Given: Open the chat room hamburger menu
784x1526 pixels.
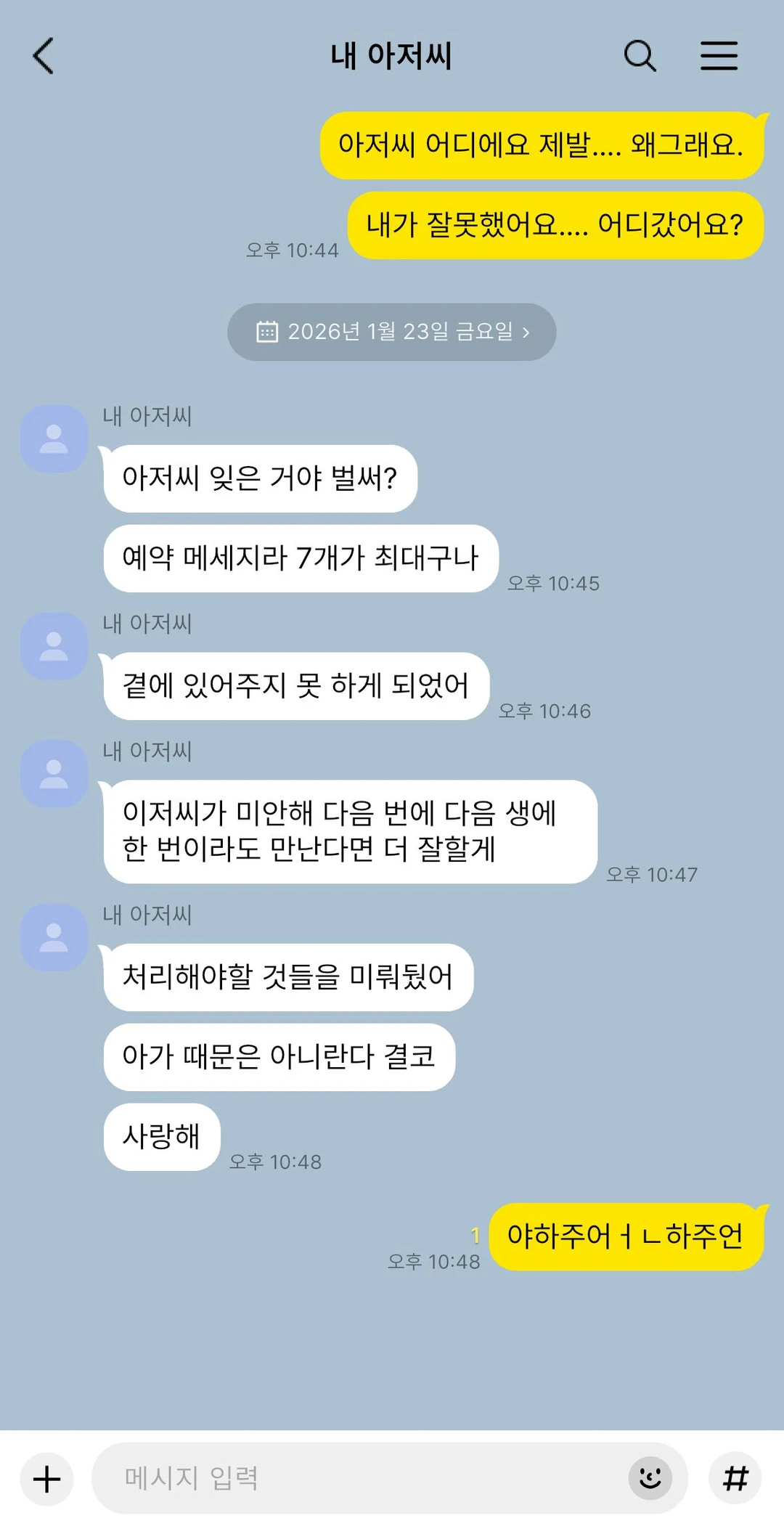Looking at the screenshot, I should tap(719, 56).
